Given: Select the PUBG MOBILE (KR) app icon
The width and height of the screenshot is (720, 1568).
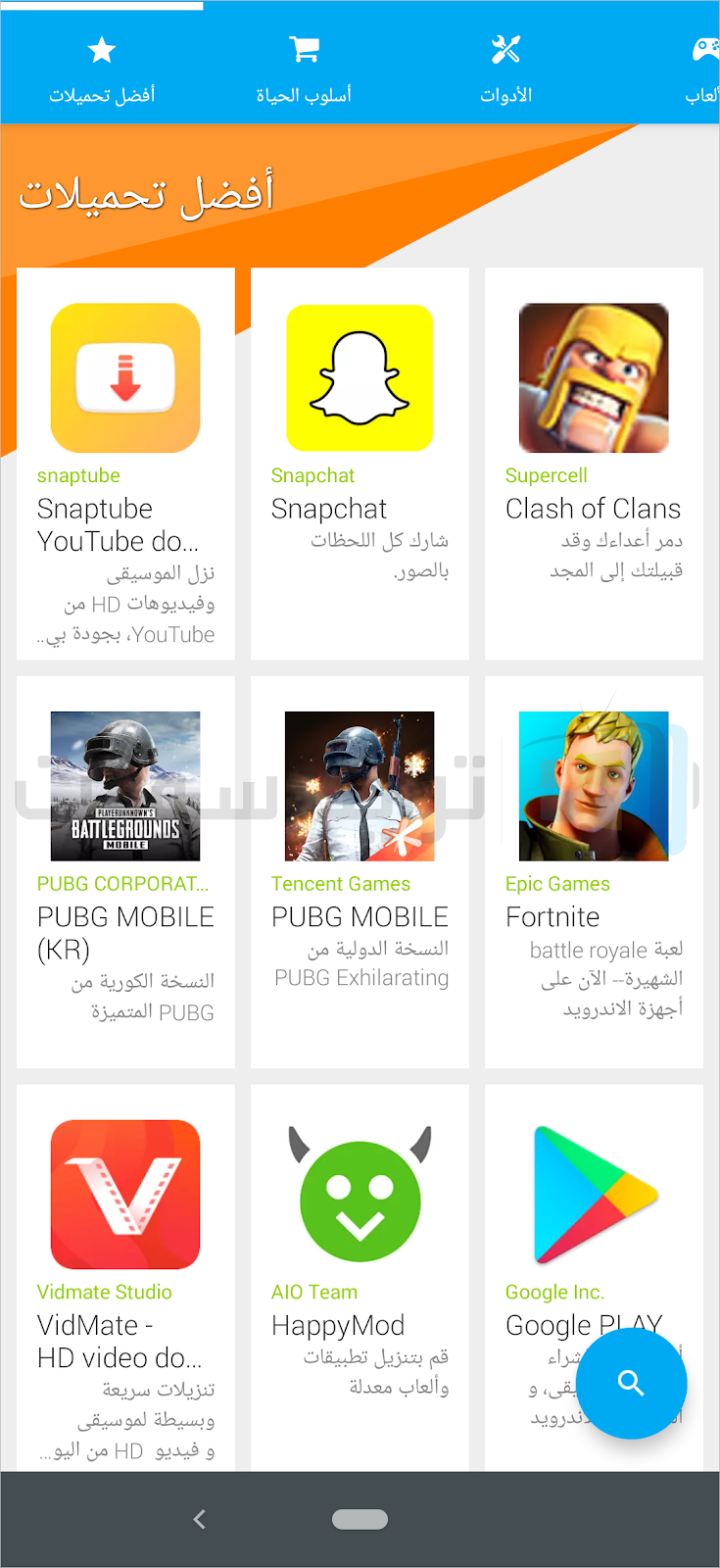Looking at the screenshot, I should (x=124, y=785).
